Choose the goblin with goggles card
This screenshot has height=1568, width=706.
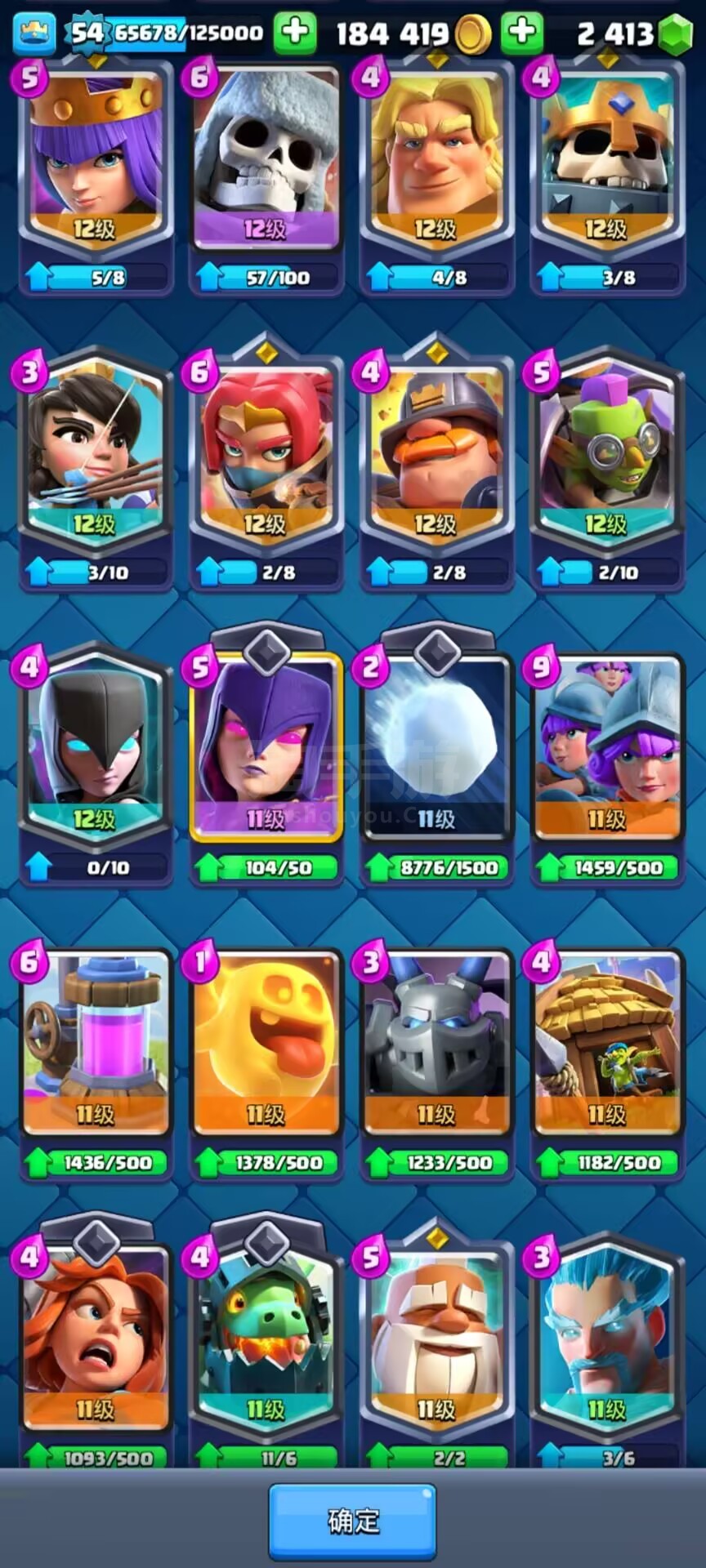(607, 470)
